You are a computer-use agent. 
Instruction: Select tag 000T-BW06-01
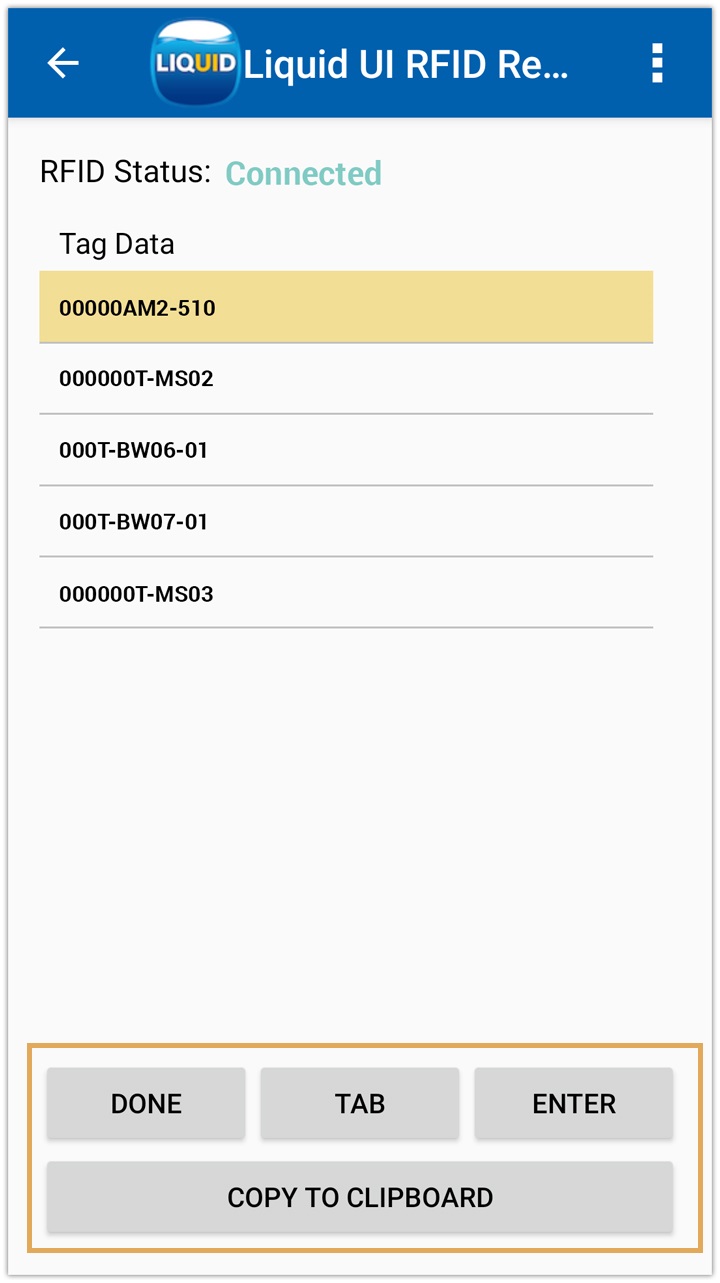[345, 450]
